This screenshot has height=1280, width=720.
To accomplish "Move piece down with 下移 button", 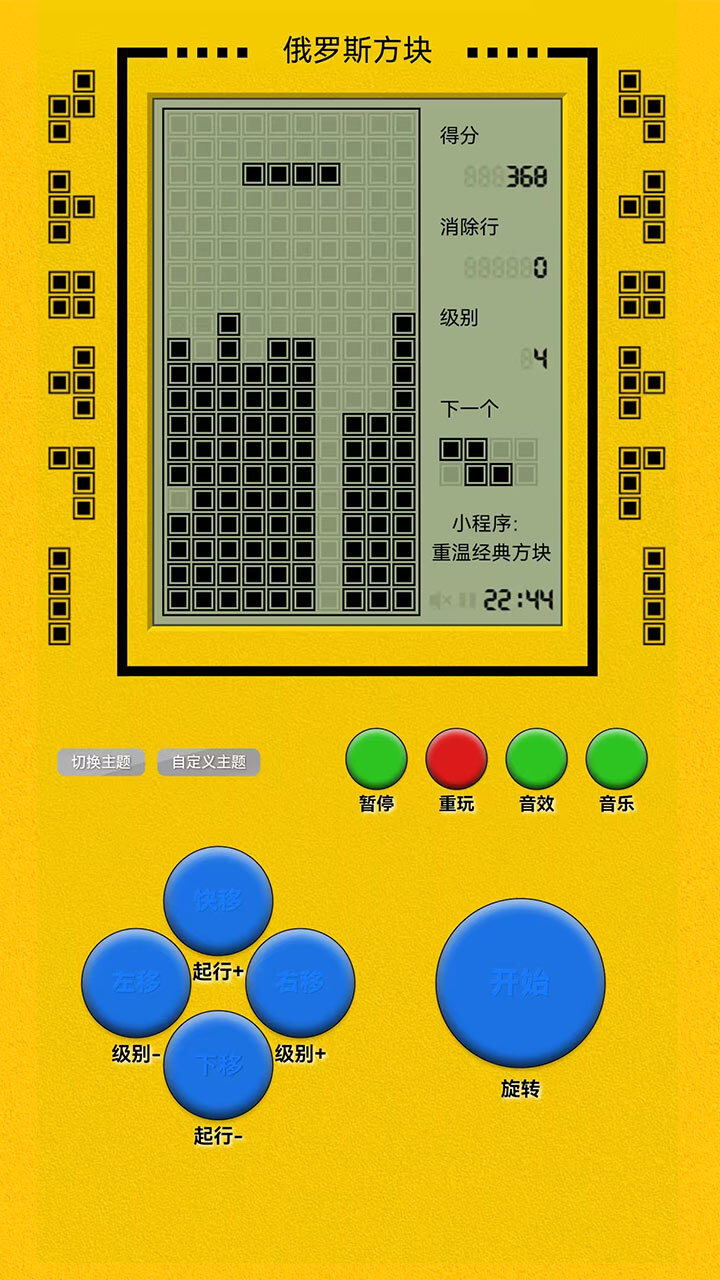I will (x=218, y=1064).
